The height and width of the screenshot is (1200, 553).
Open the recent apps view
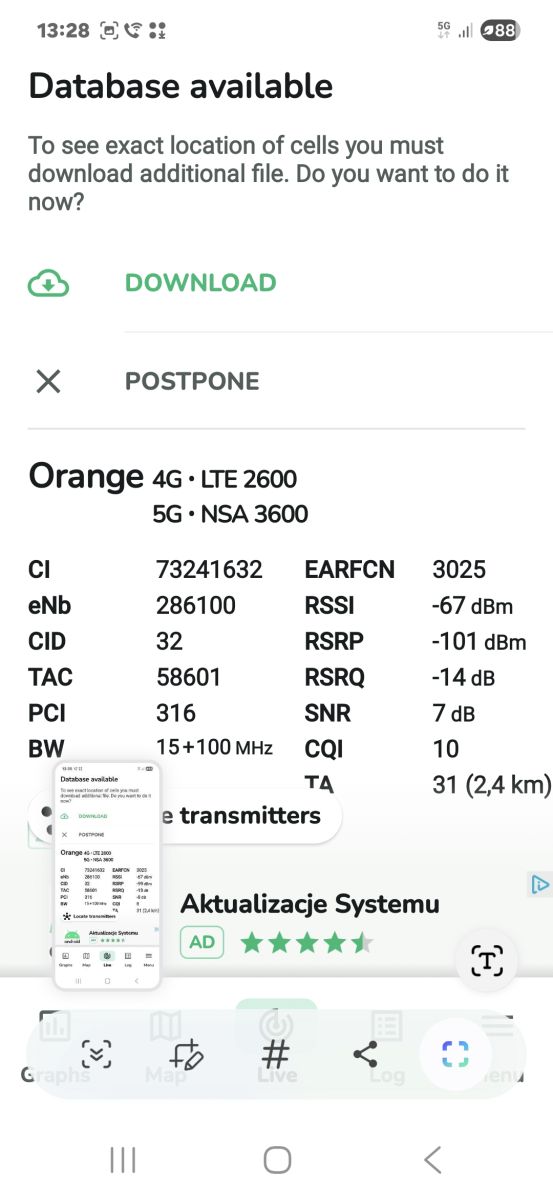tap(122, 1160)
